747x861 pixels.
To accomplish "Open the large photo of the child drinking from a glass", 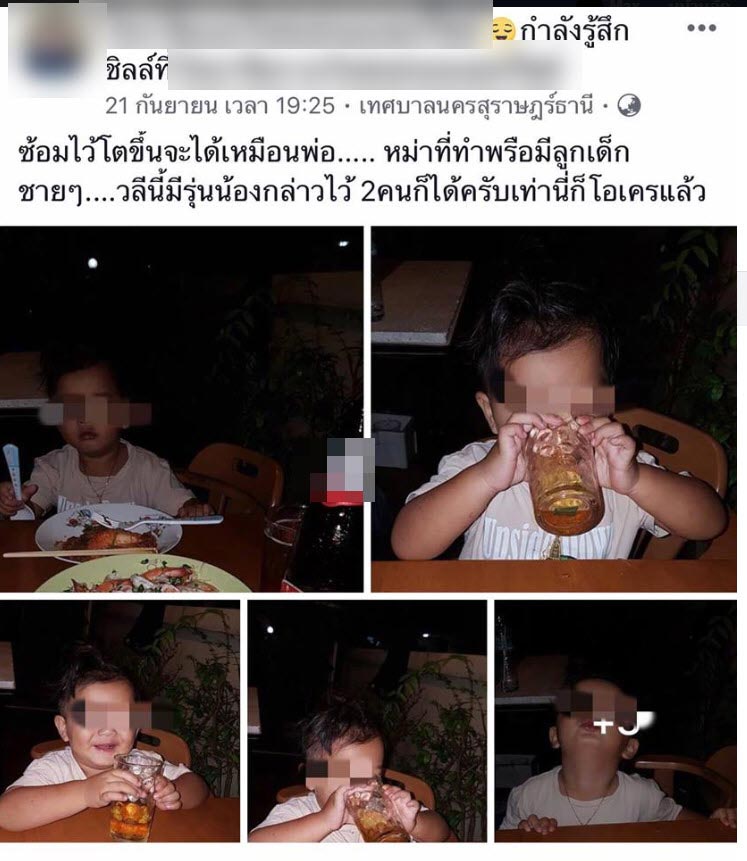I will click(x=554, y=409).
